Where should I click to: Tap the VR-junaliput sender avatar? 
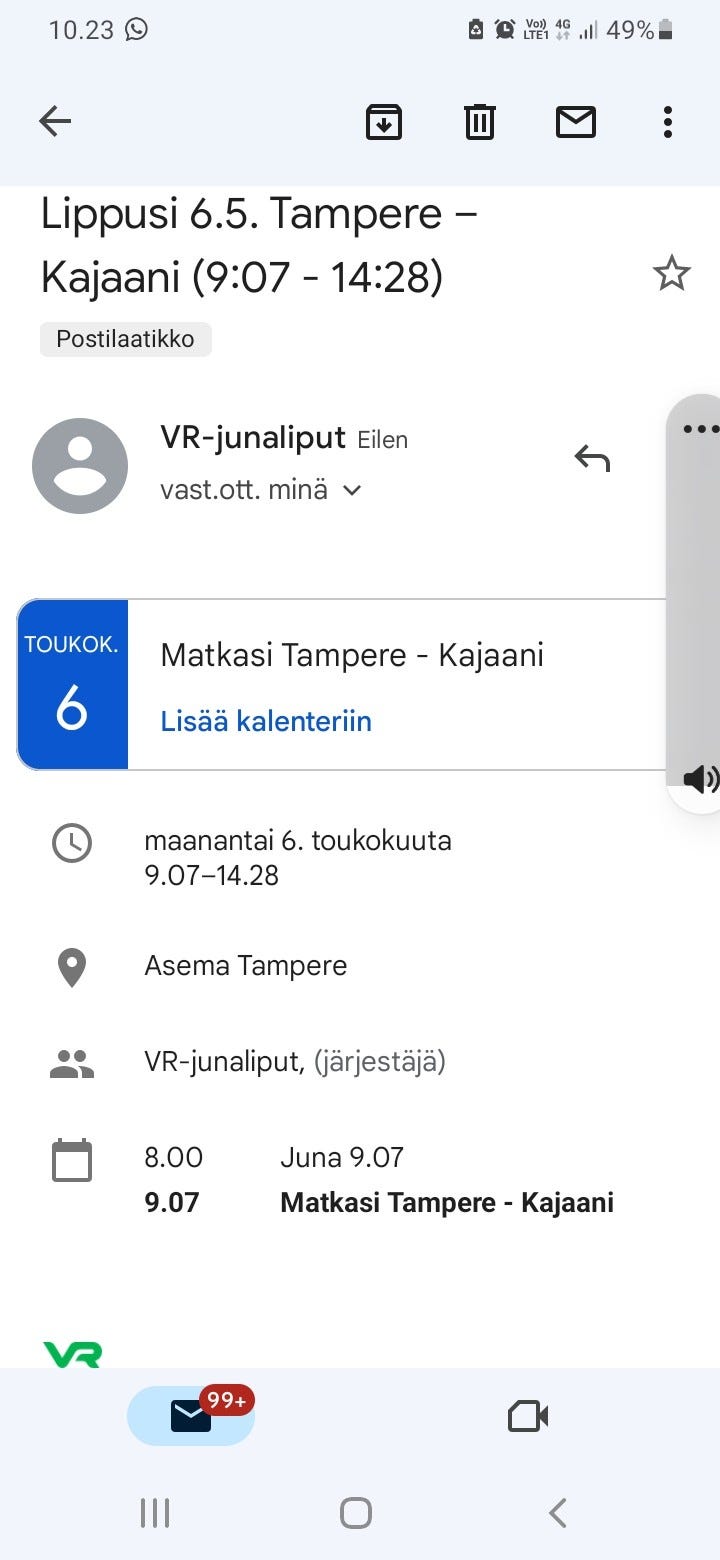point(80,465)
